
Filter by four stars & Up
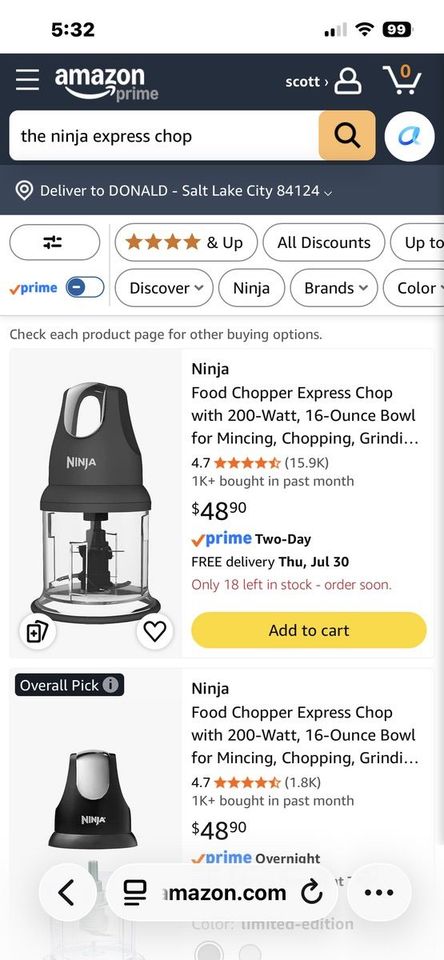click(x=186, y=242)
